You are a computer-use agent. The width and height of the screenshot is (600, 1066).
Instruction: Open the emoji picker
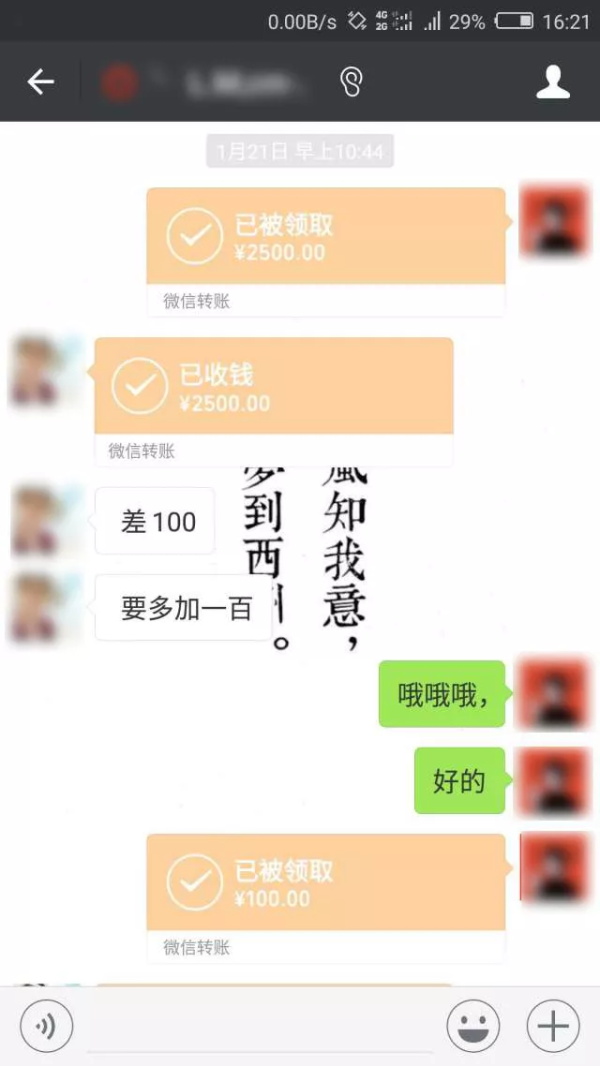[x=473, y=1026]
